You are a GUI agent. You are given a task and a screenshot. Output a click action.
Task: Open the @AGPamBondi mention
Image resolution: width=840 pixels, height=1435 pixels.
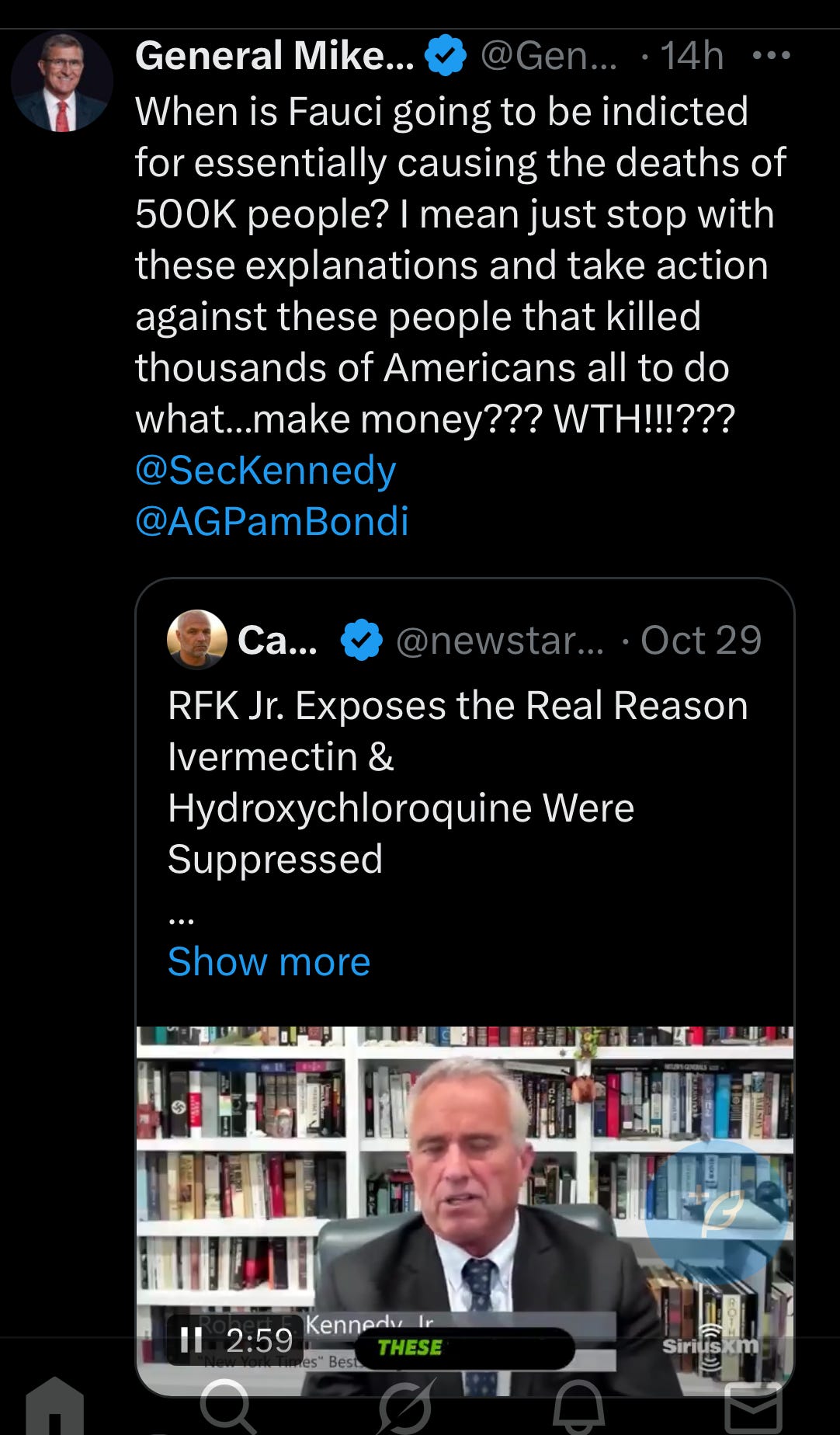(x=272, y=521)
